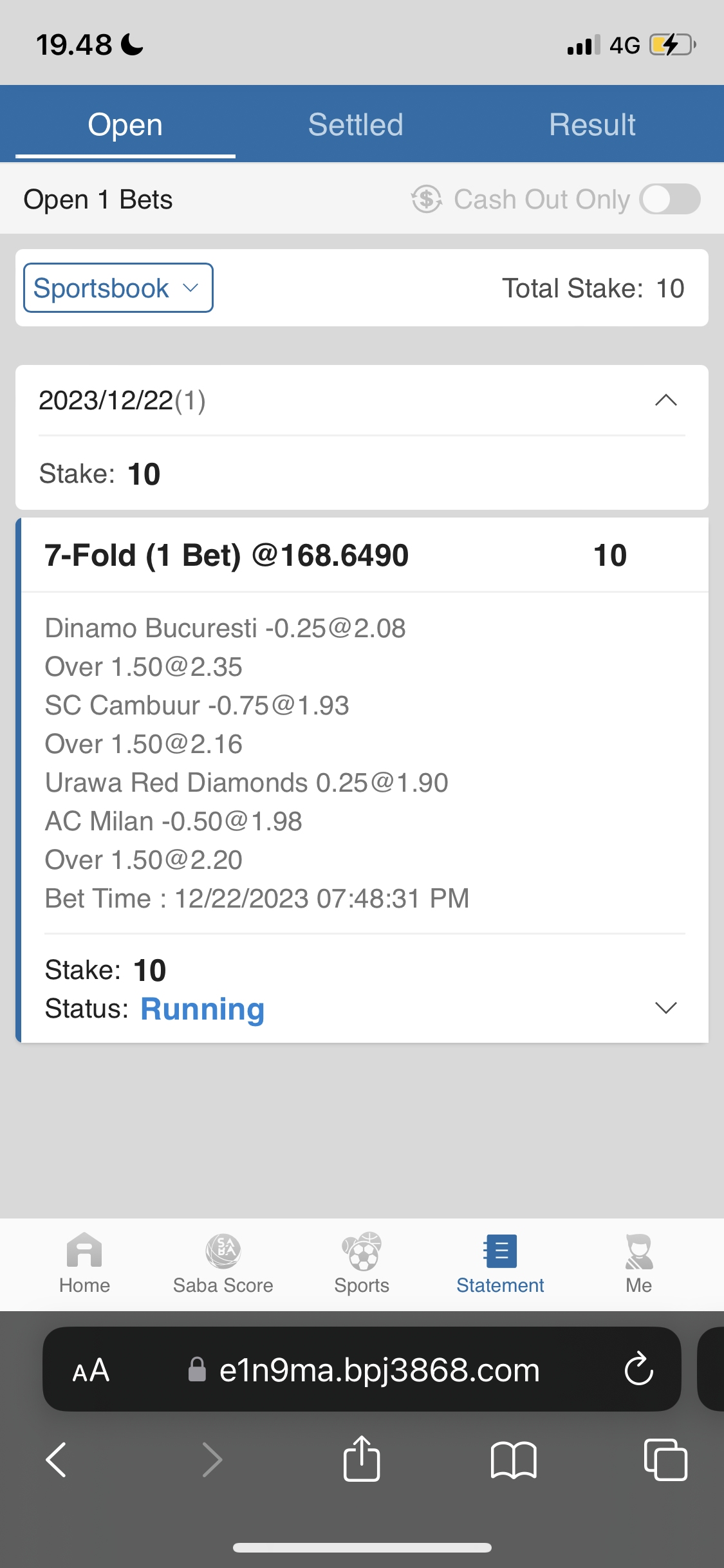Viewport: 724px width, 1568px height.
Task: Switch to the Result tab
Action: (592, 125)
